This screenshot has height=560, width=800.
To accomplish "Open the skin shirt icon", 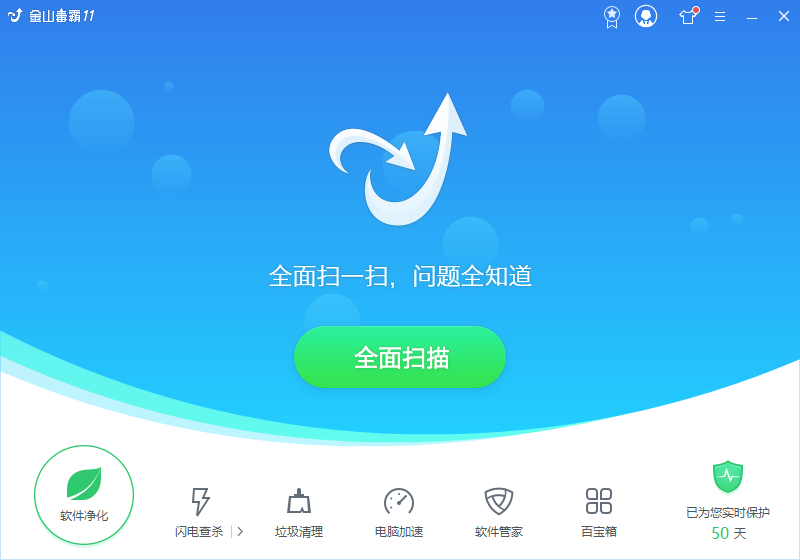I will [x=687, y=16].
